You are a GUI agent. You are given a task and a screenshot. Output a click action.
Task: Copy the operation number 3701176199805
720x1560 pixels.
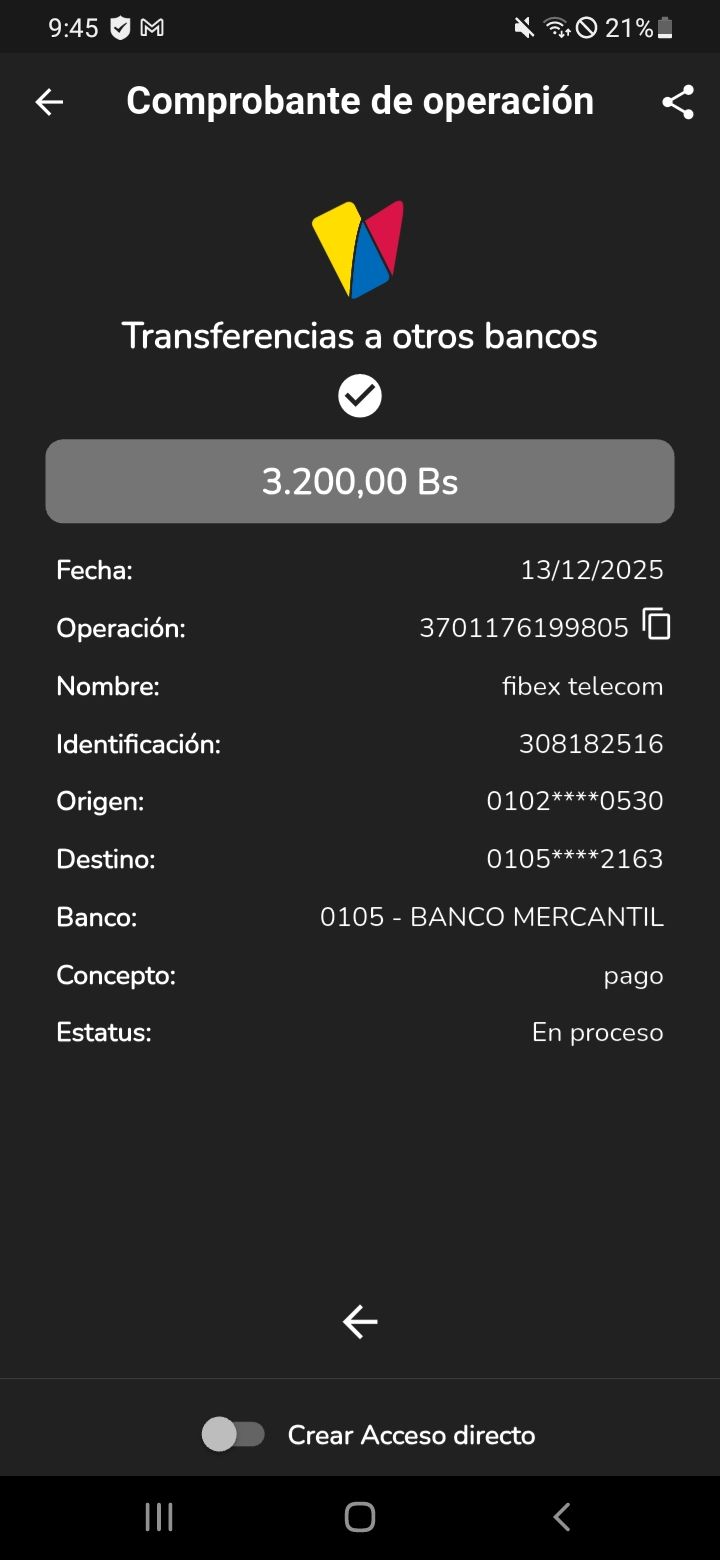pyautogui.click(x=656, y=625)
